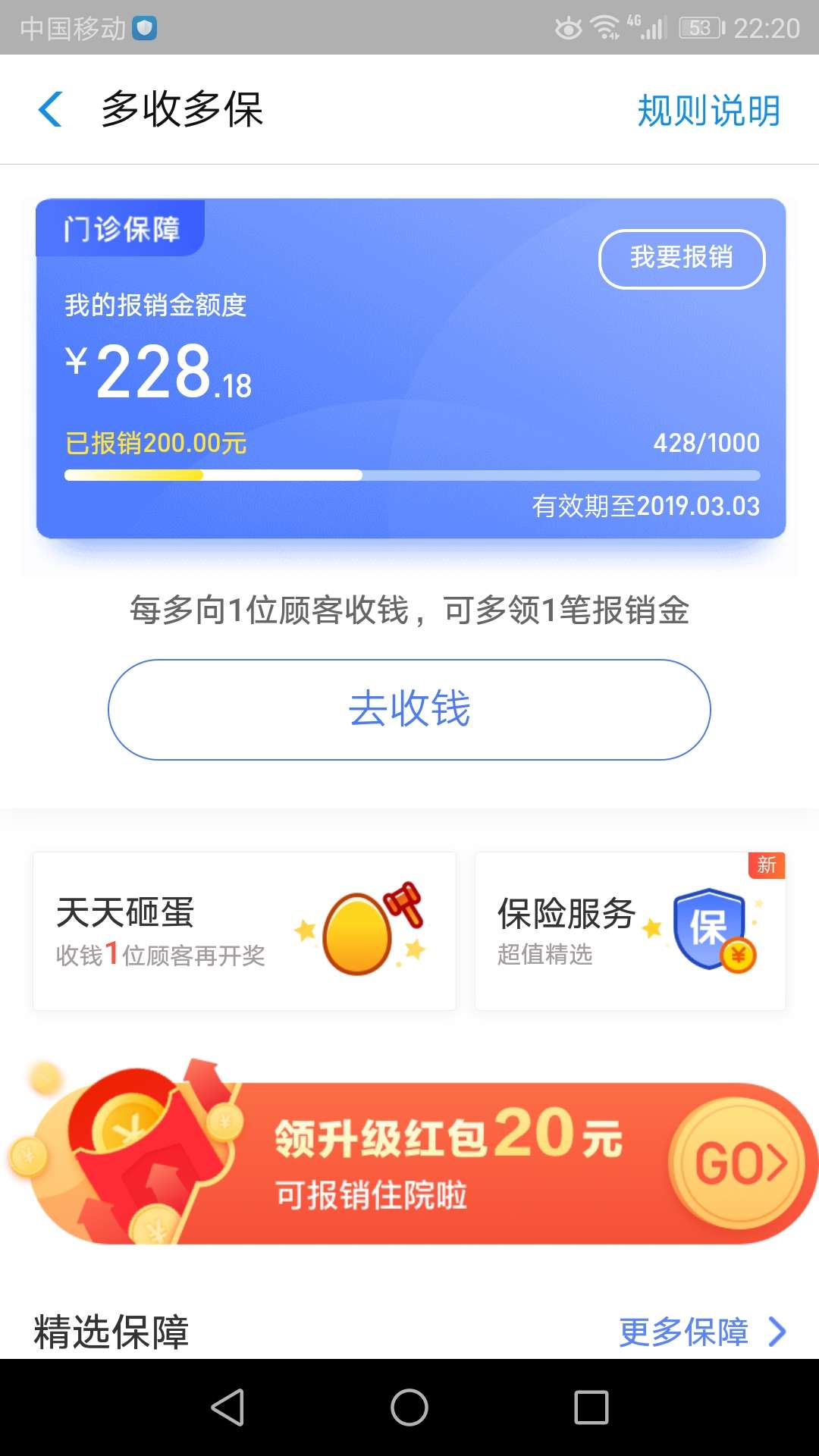Tap the 新 badge on 保险服务 card
The width and height of the screenshot is (819, 1456).
767,866
